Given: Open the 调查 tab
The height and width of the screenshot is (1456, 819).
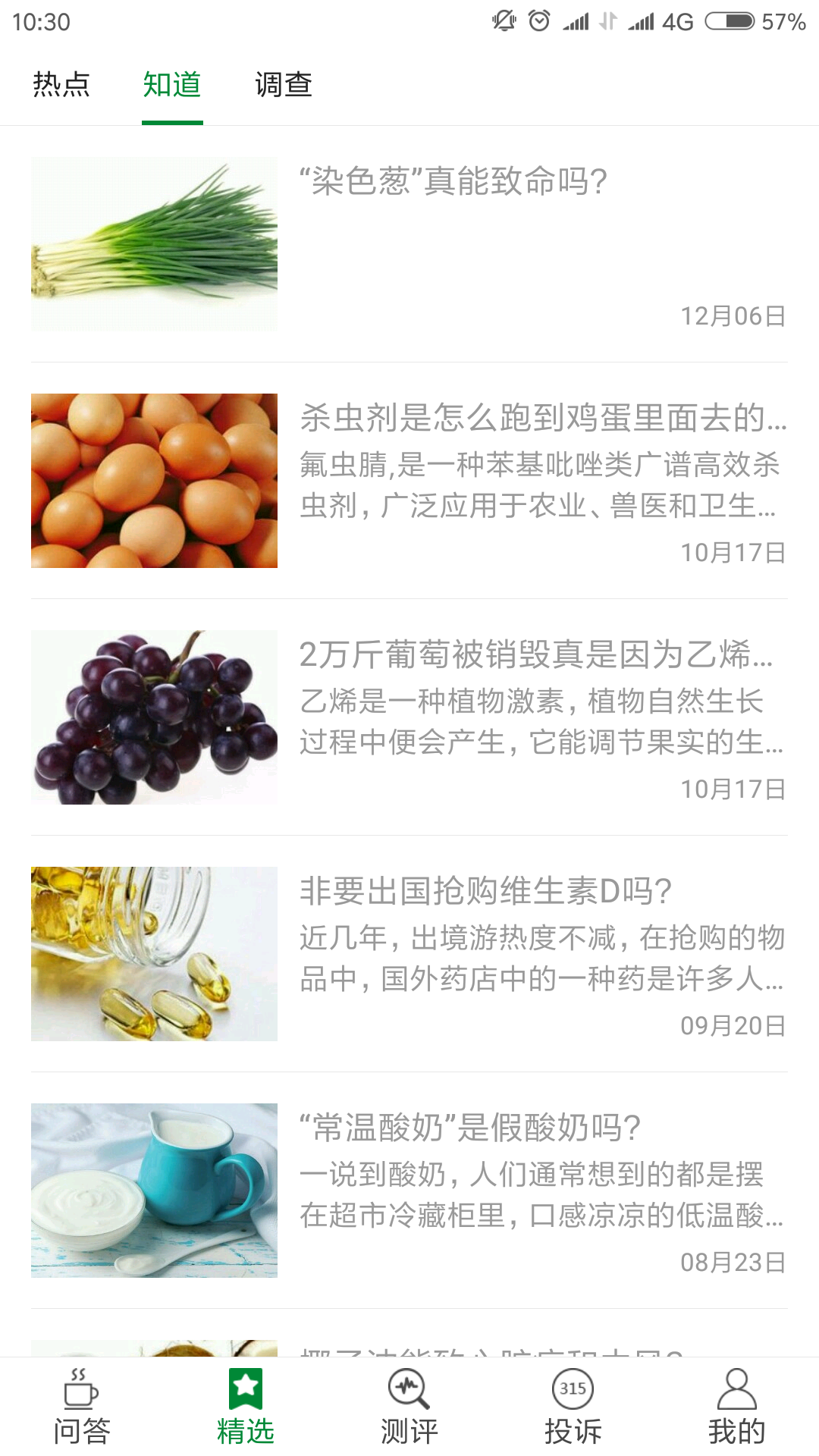Looking at the screenshot, I should [284, 84].
